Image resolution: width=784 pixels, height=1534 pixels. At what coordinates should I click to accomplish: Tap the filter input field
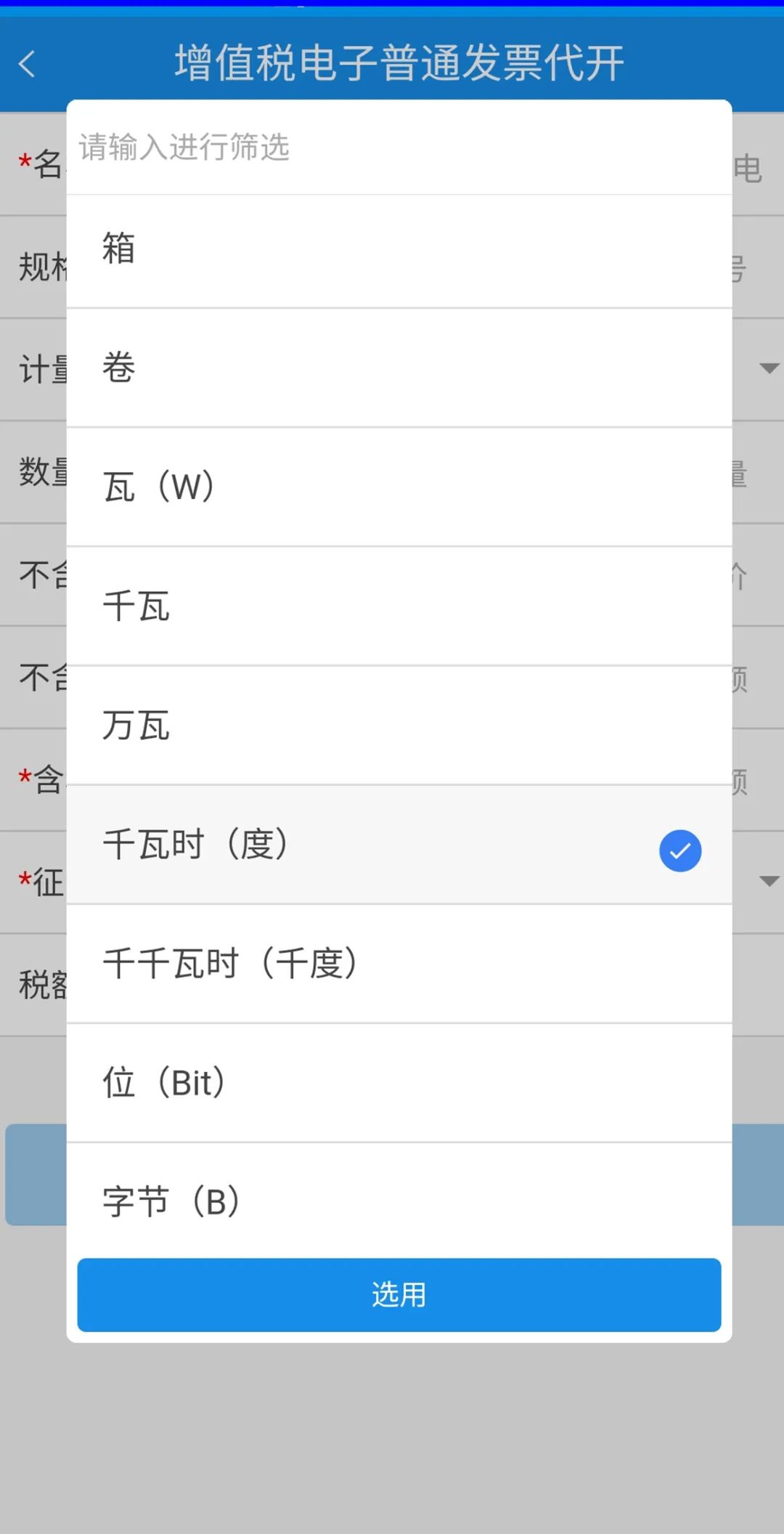(x=399, y=147)
